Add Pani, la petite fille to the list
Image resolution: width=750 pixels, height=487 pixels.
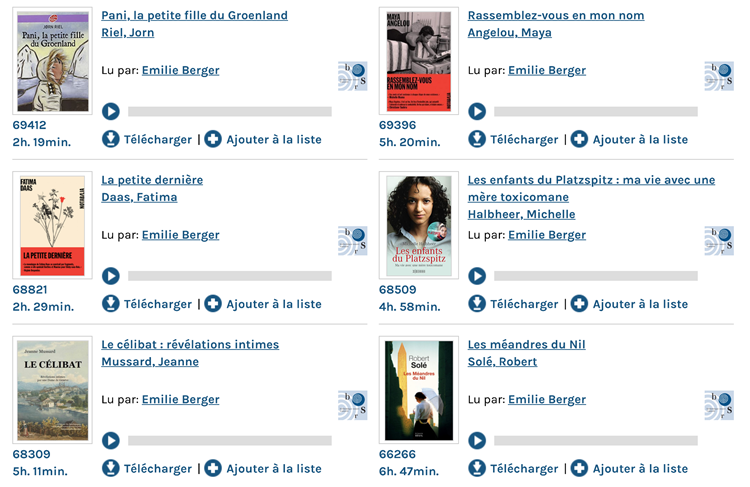point(263,139)
